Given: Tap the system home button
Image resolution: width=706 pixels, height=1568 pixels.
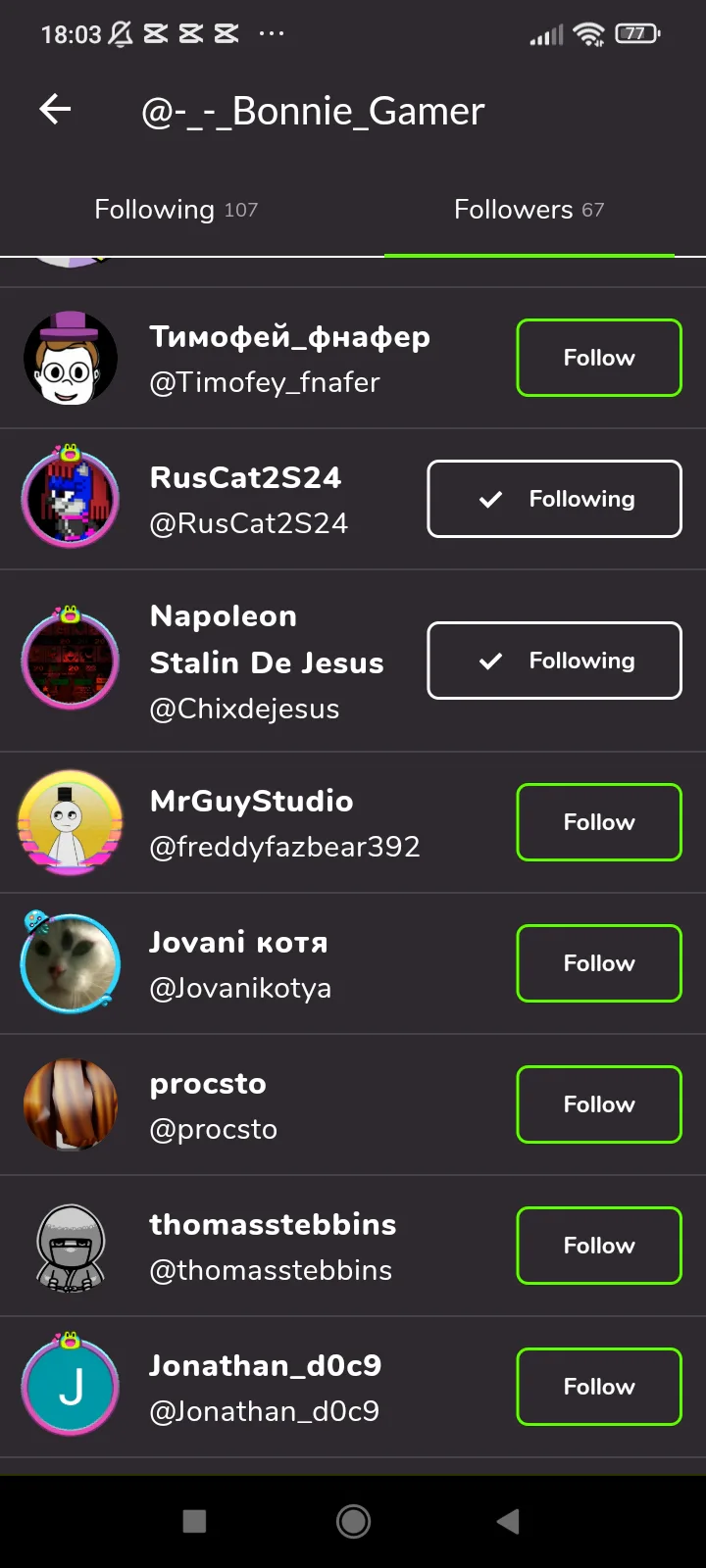Looking at the screenshot, I should tap(353, 1521).
